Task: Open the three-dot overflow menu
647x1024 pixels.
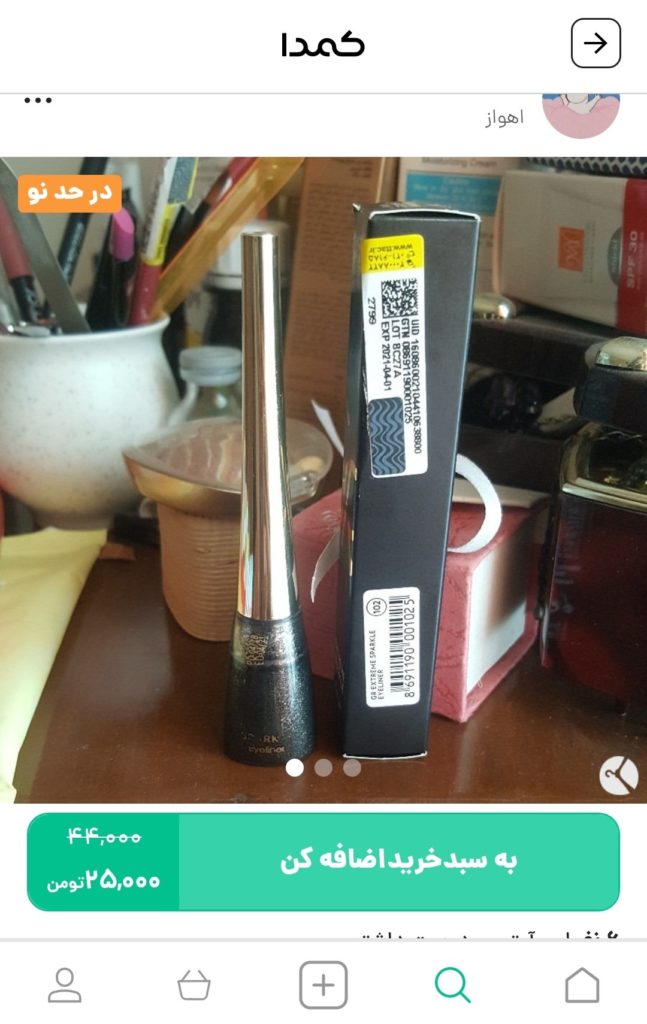Action: 38,100
